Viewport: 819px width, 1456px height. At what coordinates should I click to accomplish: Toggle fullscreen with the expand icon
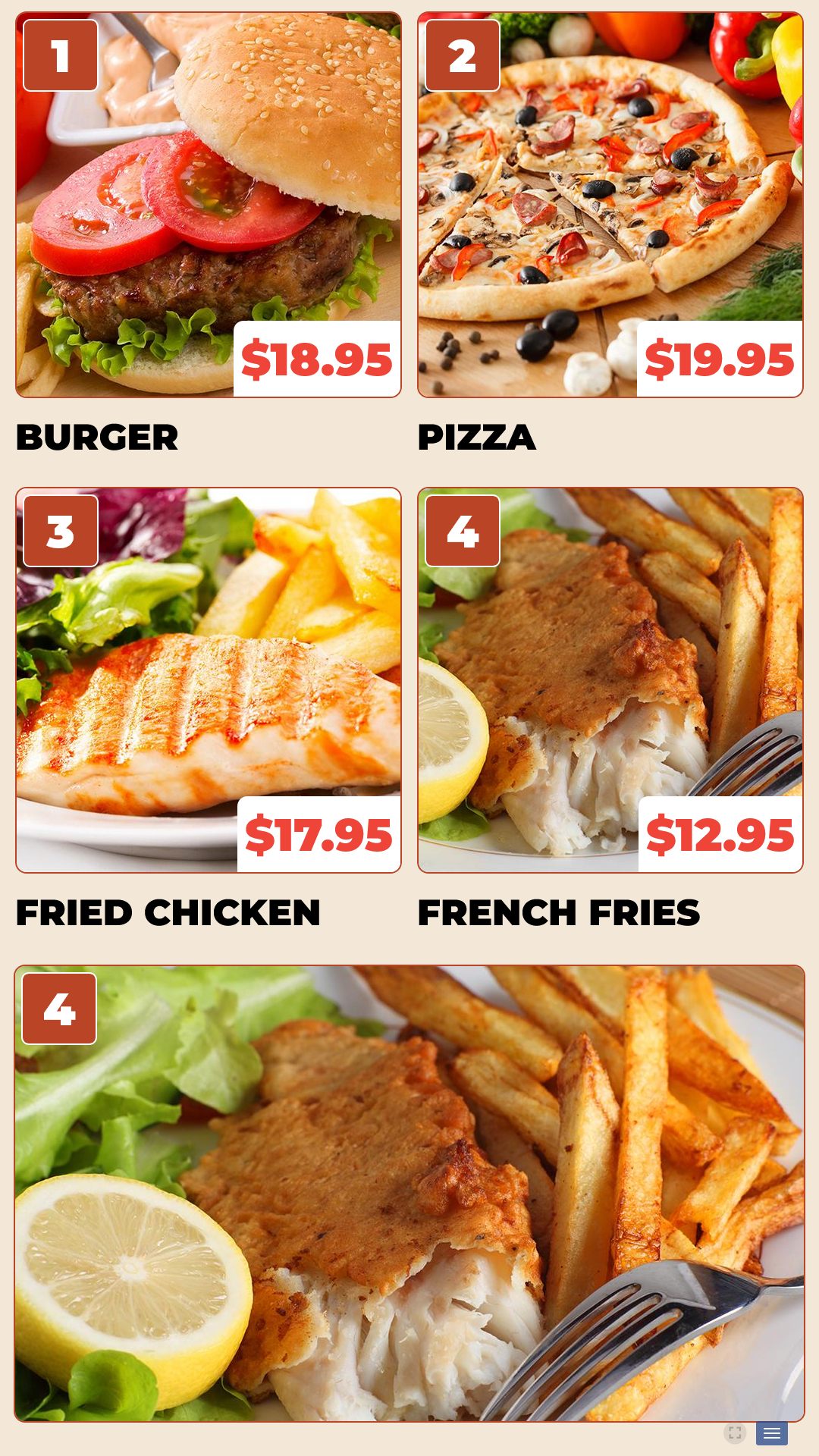[x=735, y=1432]
